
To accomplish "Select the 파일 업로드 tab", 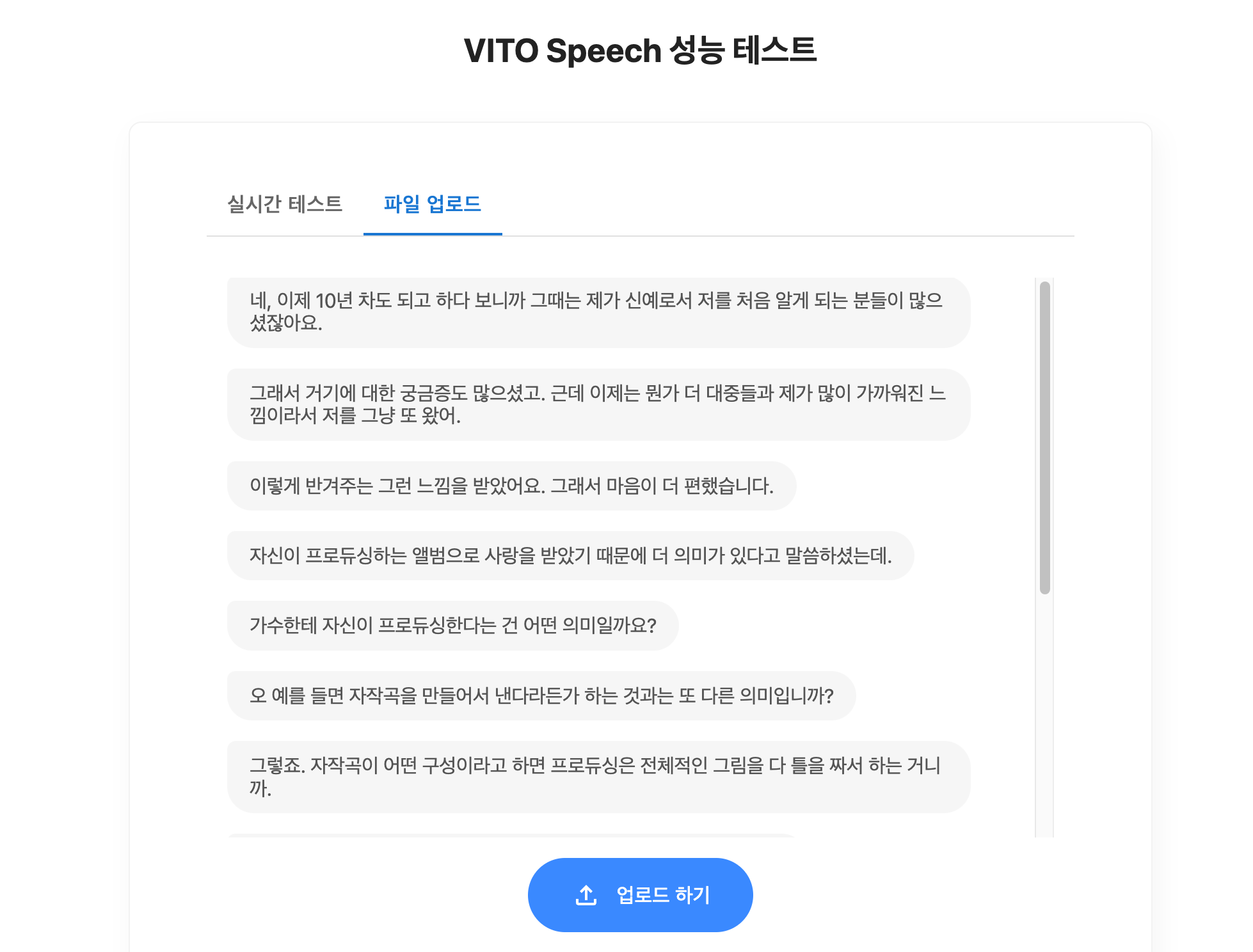I will [433, 204].
